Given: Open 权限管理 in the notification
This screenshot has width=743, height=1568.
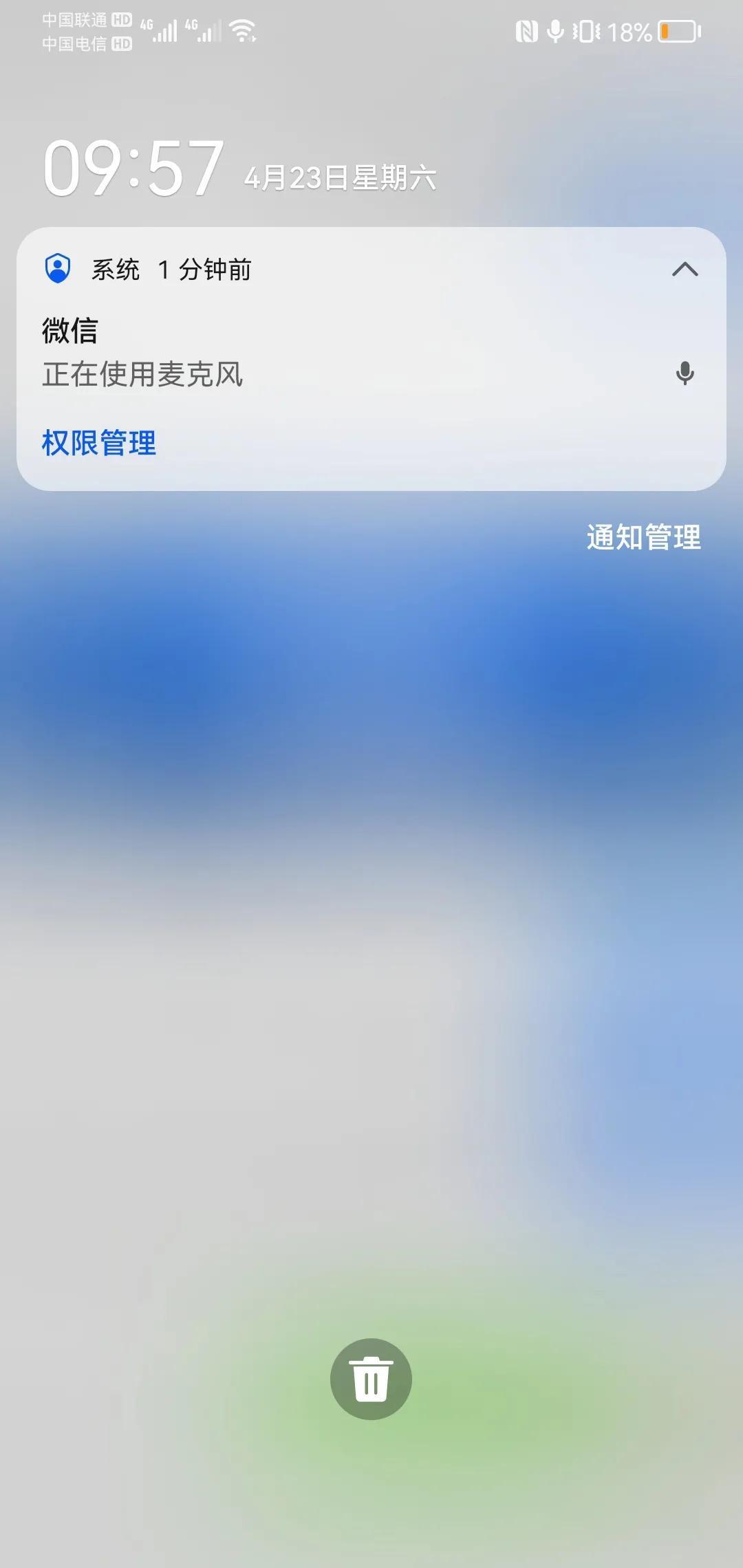Looking at the screenshot, I should click(99, 443).
